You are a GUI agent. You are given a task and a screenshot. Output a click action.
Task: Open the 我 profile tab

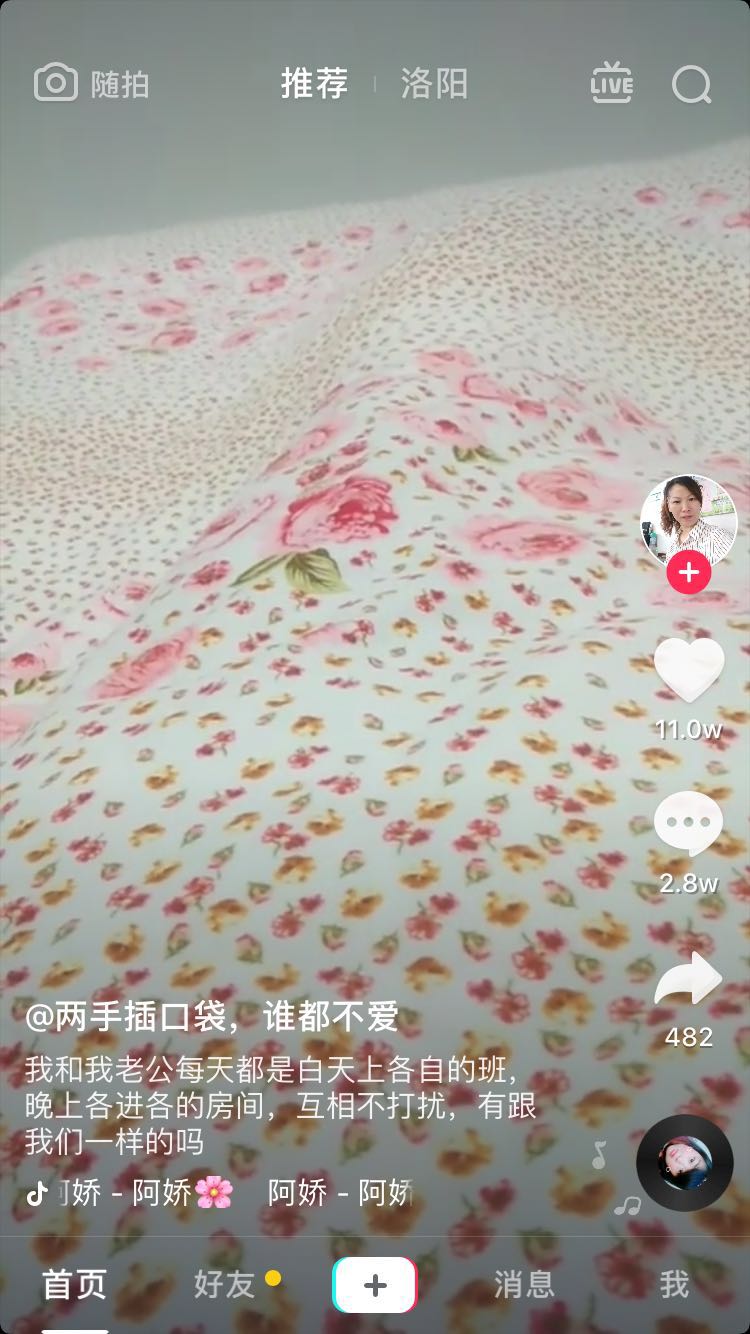674,1285
